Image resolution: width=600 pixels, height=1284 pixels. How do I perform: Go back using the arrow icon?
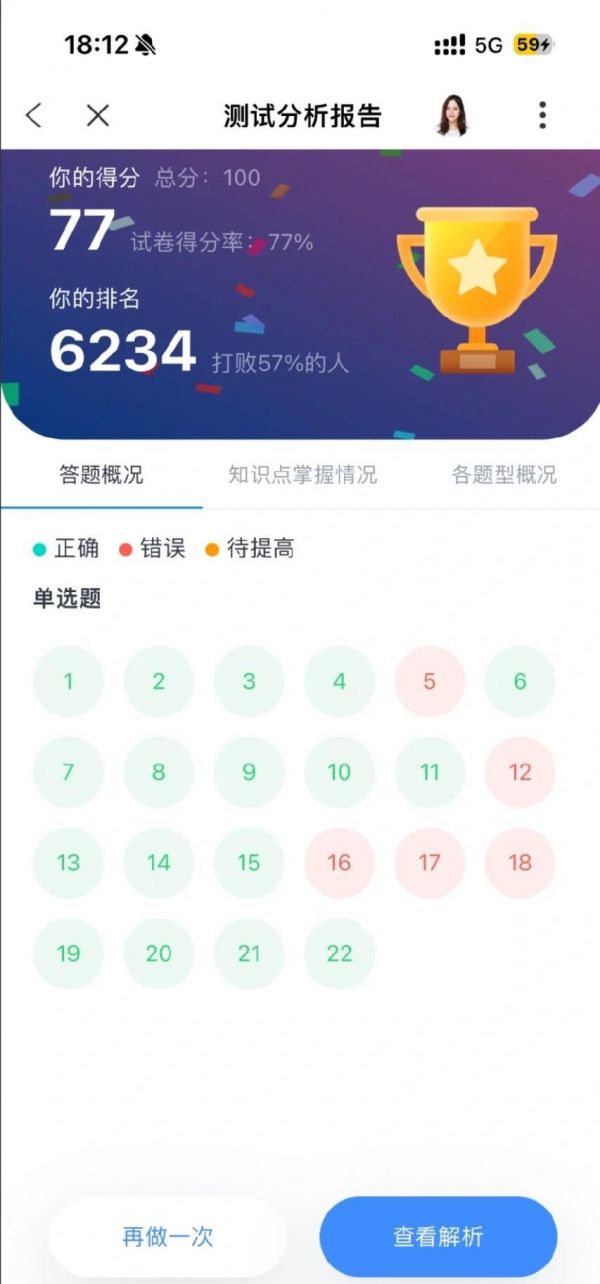pos(34,115)
